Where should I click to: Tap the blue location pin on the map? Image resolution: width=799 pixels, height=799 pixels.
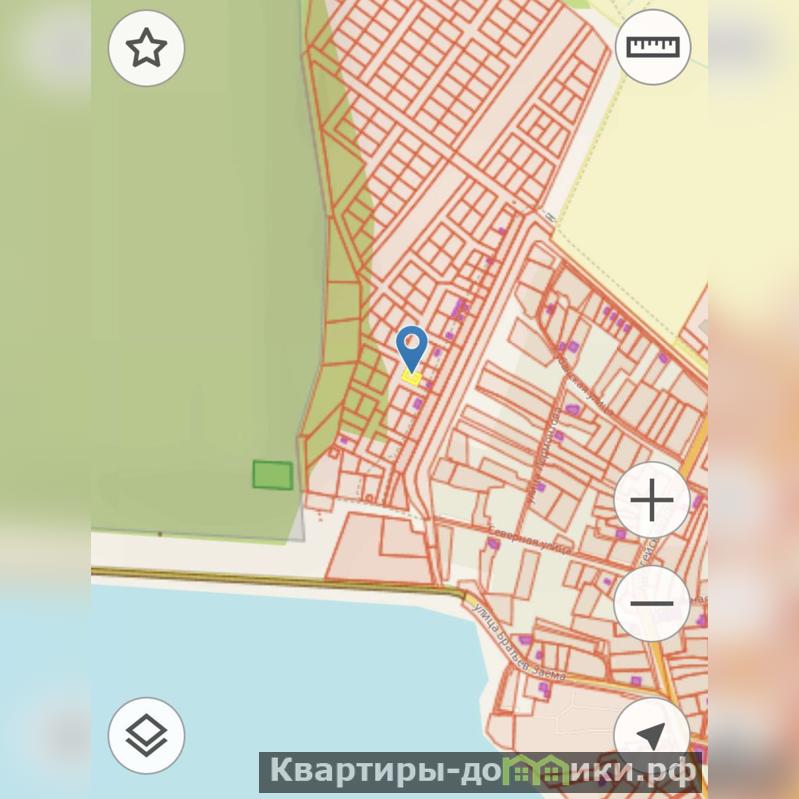click(x=412, y=347)
